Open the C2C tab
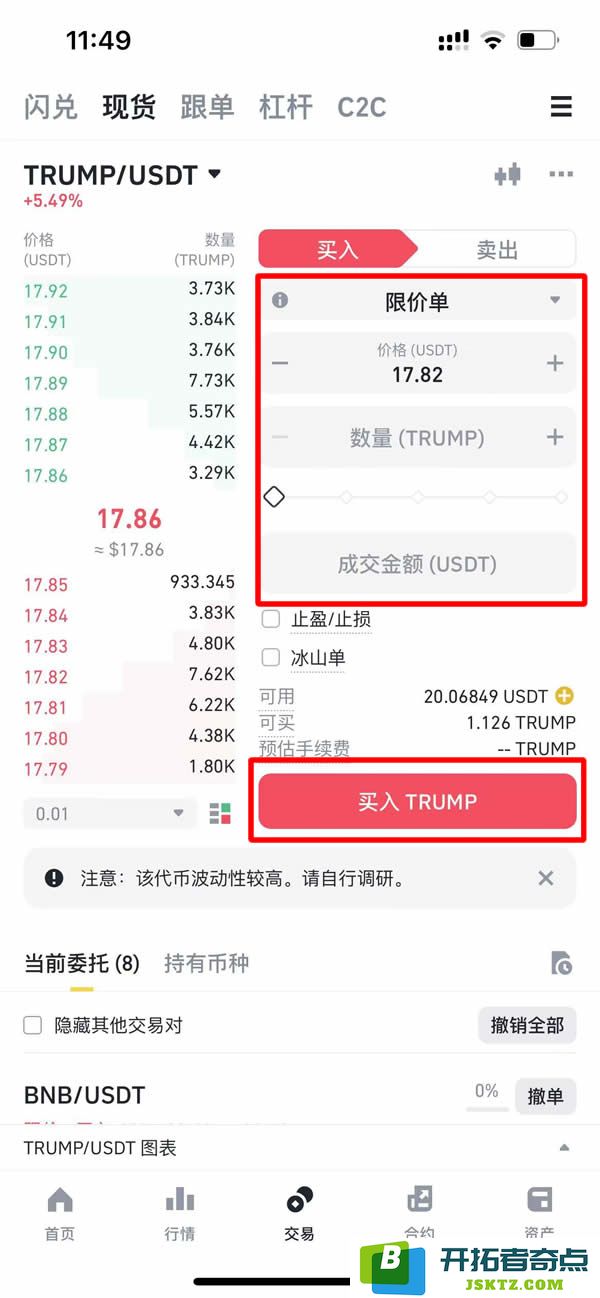The height and width of the screenshot is (1298, 600). [x=362, y=107]
